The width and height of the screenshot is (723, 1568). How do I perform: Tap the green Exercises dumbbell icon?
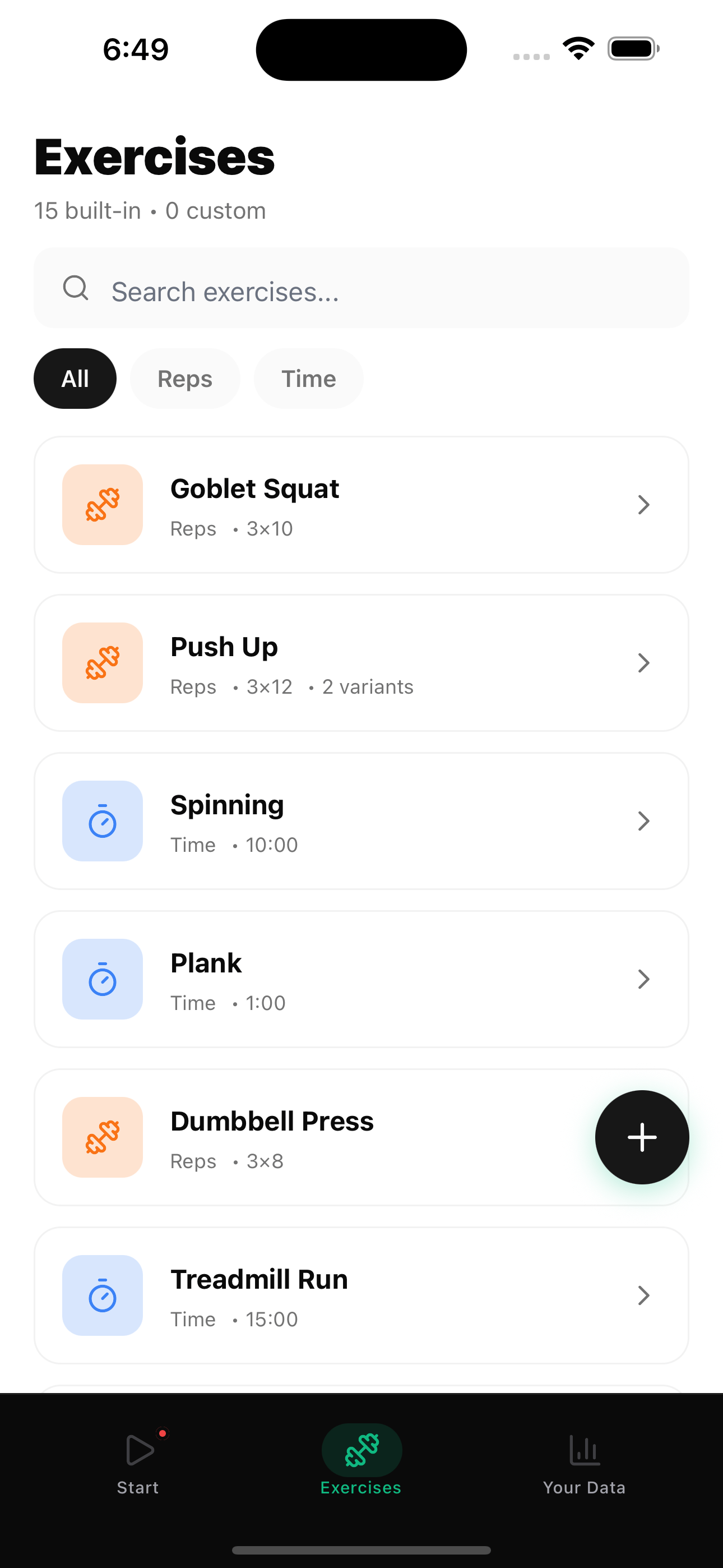coord(361,1450)
